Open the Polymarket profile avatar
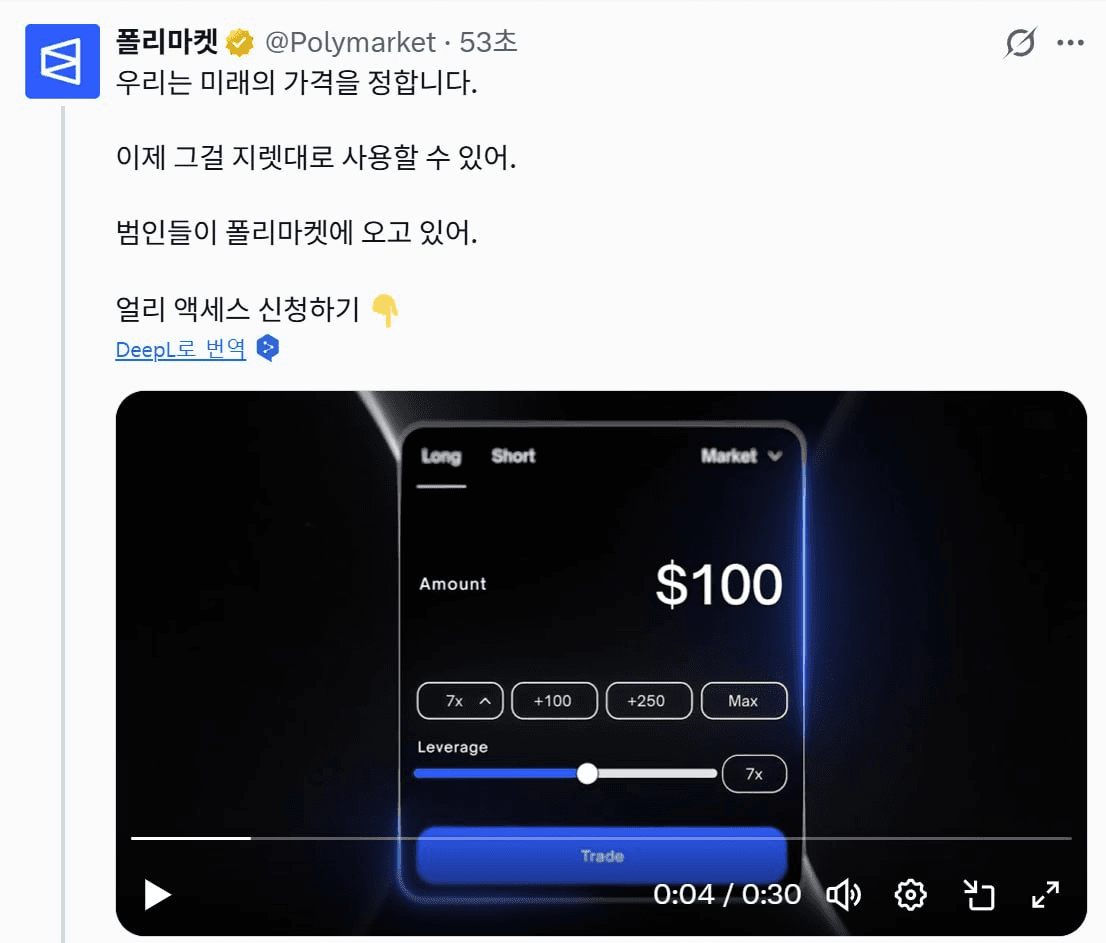1106x943 pixels. point(62,61)
